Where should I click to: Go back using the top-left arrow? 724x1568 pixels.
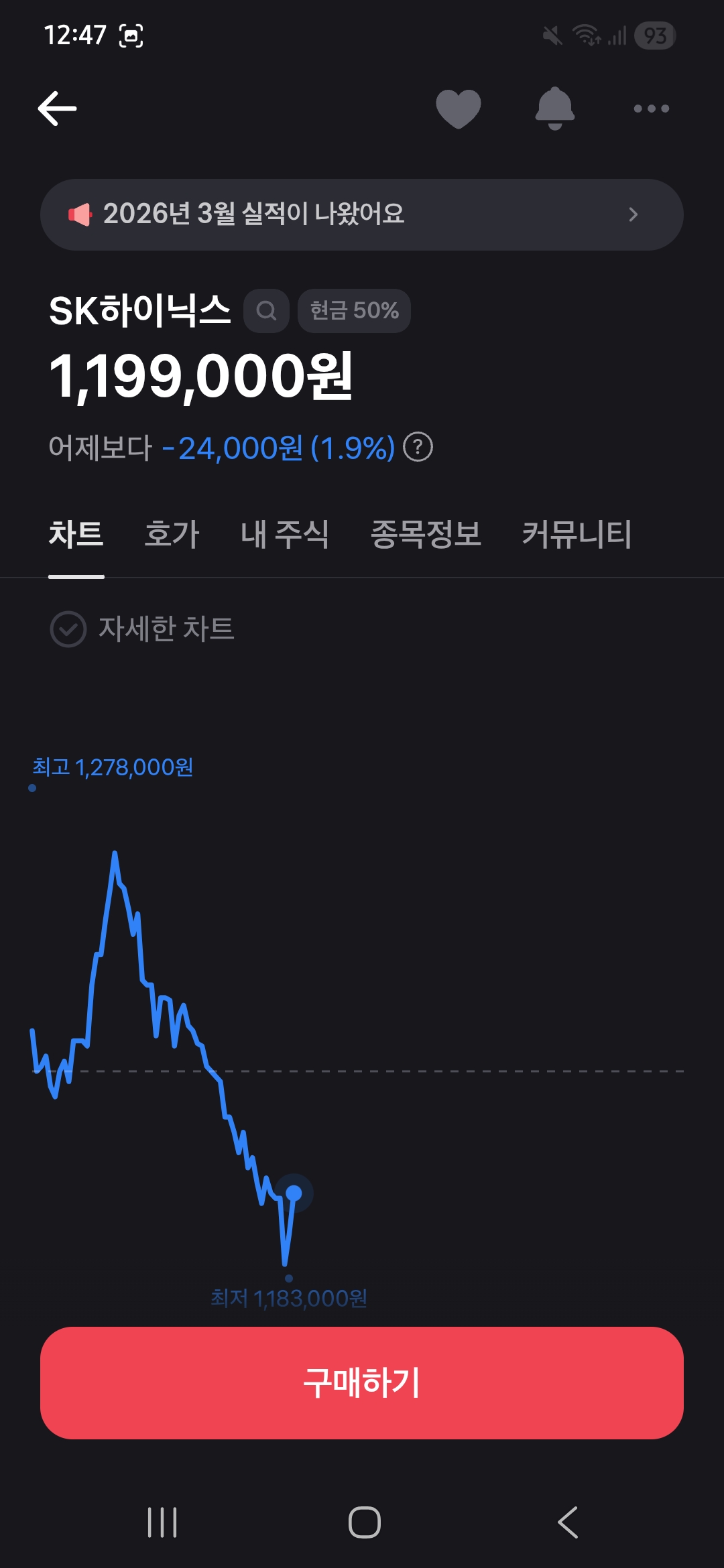tap(58, 109)
